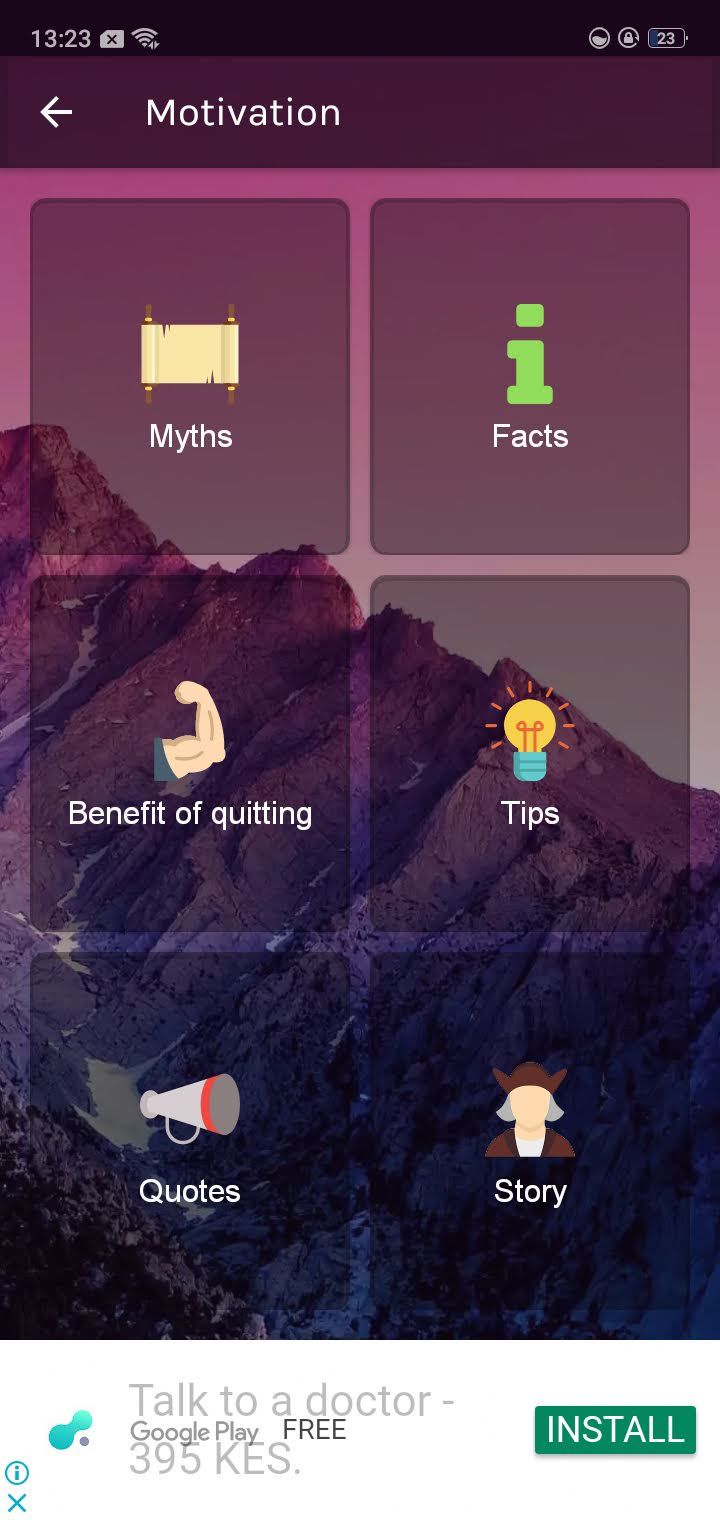The width and height of the screenshot is (720, 1520).
Task: Open the Myths card
Action: pyautogui.click(x=190, y=377)
